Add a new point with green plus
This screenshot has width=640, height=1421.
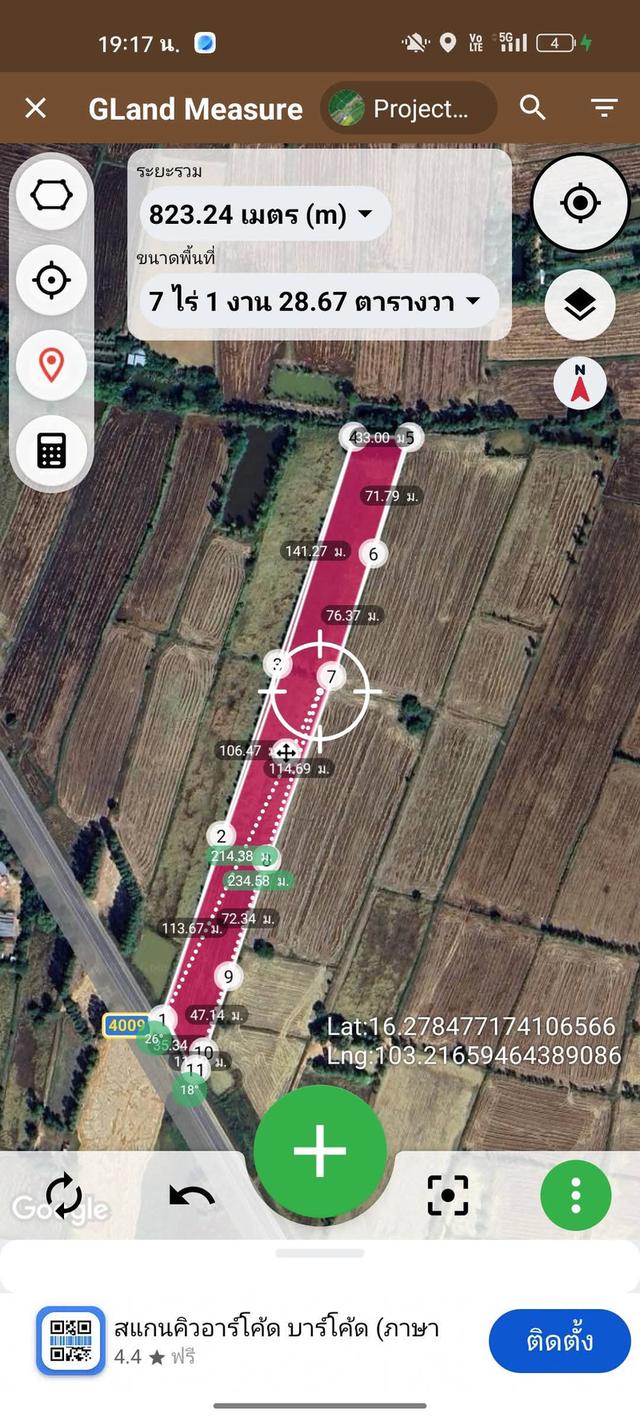click(320, 1150)
